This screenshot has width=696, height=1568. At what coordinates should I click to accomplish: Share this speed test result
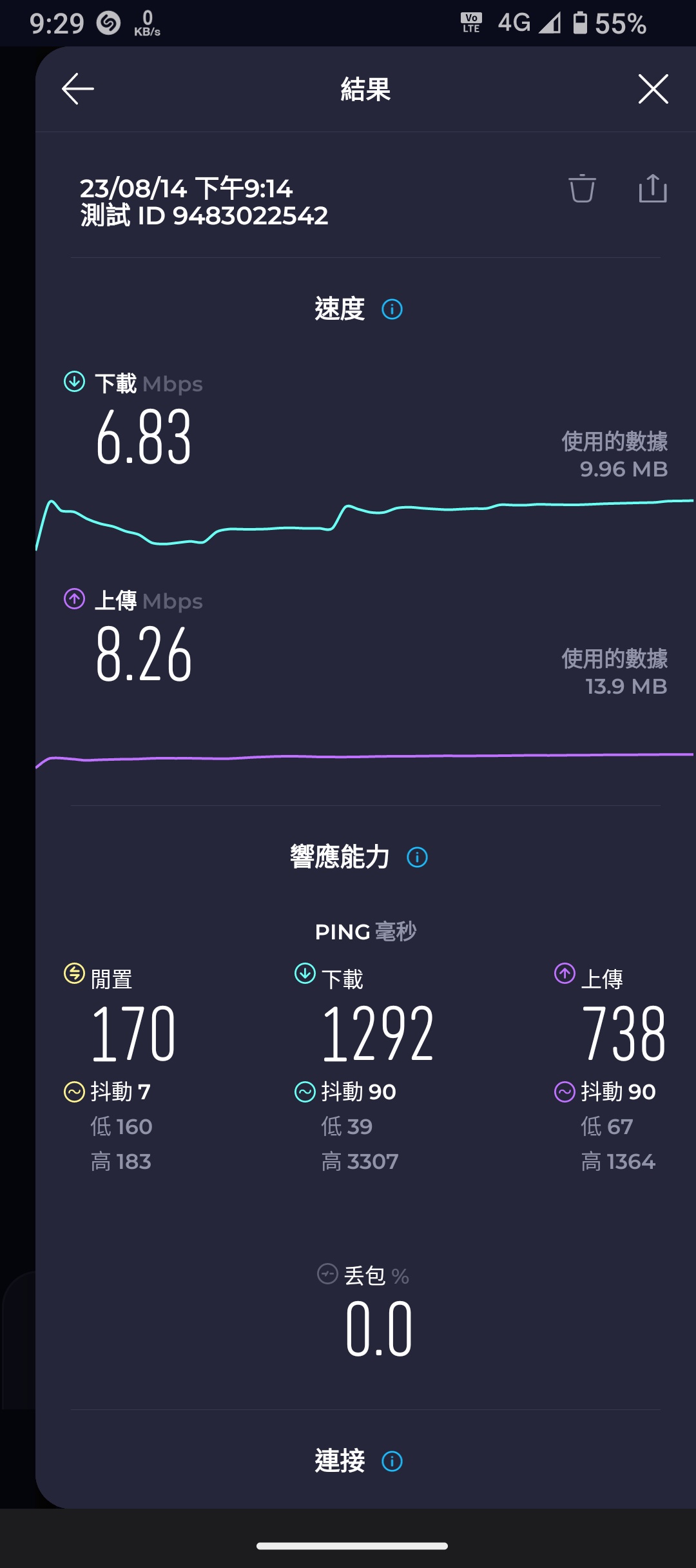[x=653, y=188]
